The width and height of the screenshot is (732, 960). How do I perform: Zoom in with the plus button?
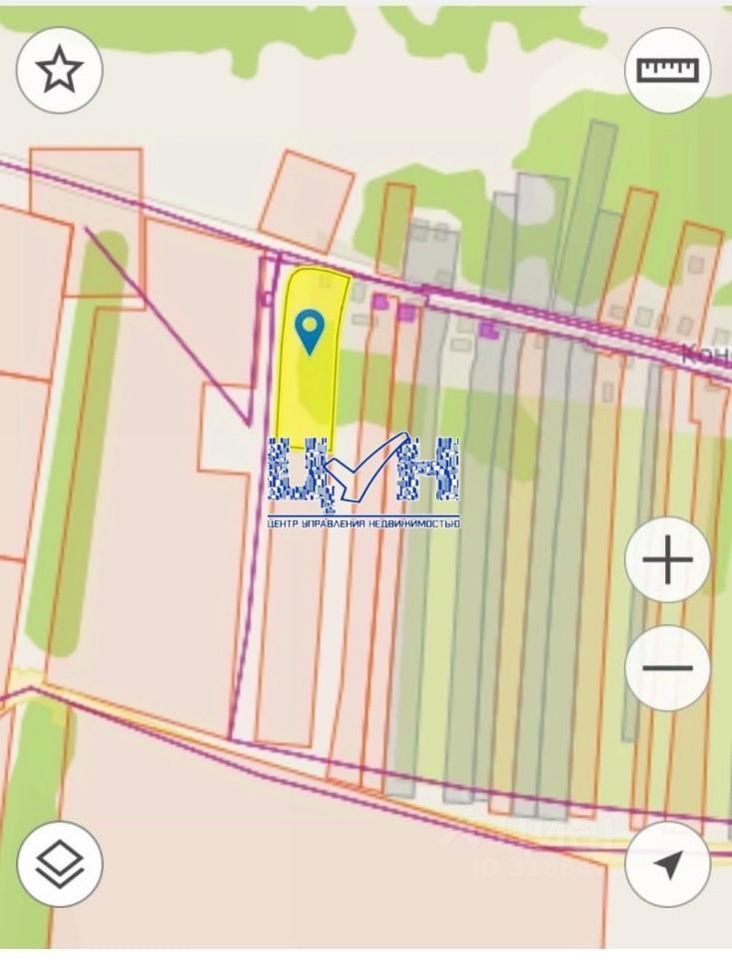667,561
